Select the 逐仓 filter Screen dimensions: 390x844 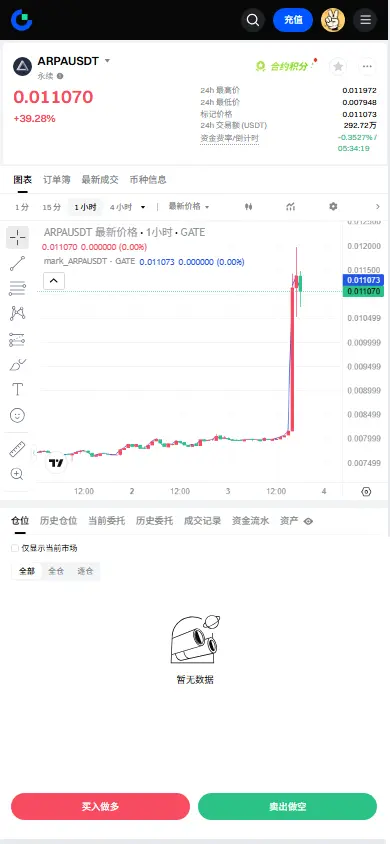click(x=85, y=572)
